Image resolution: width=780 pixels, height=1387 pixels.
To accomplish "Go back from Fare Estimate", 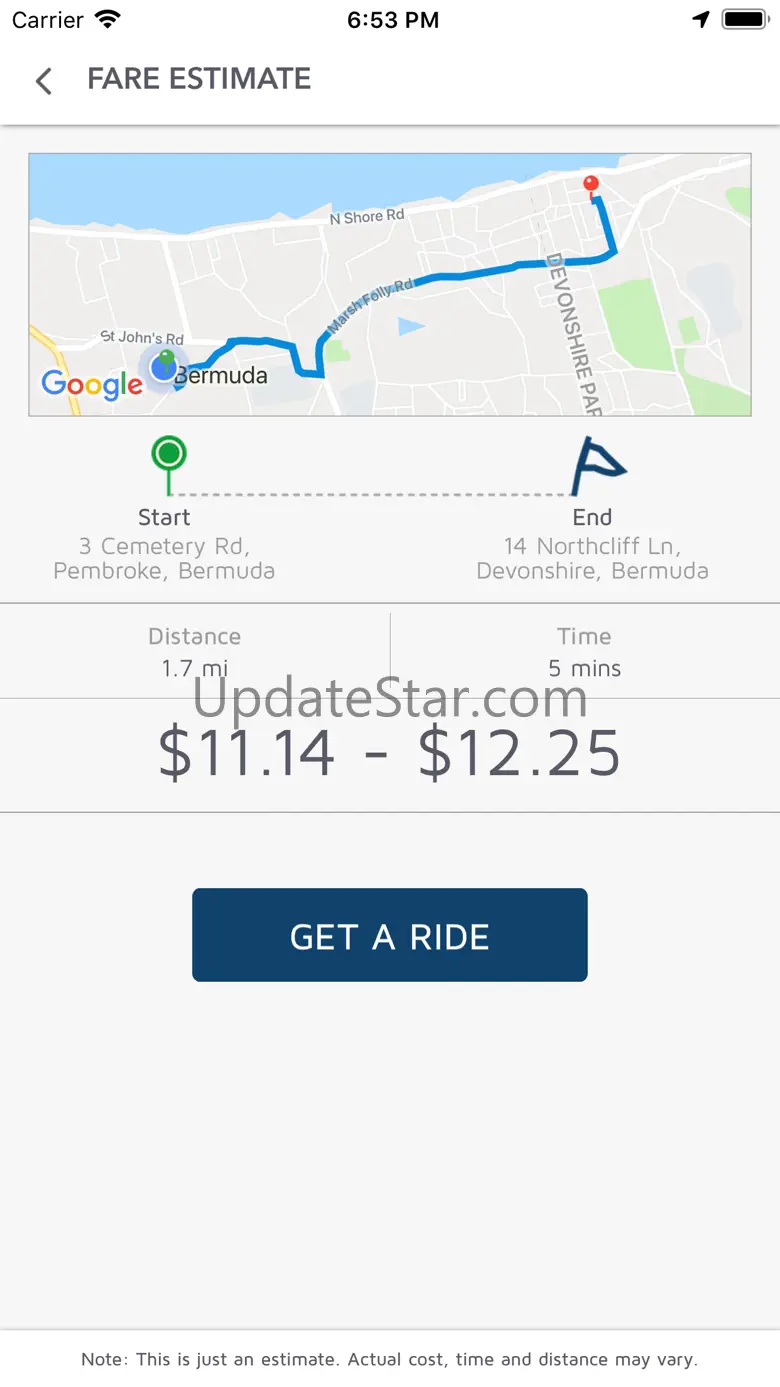I will [x=44, y=80].
